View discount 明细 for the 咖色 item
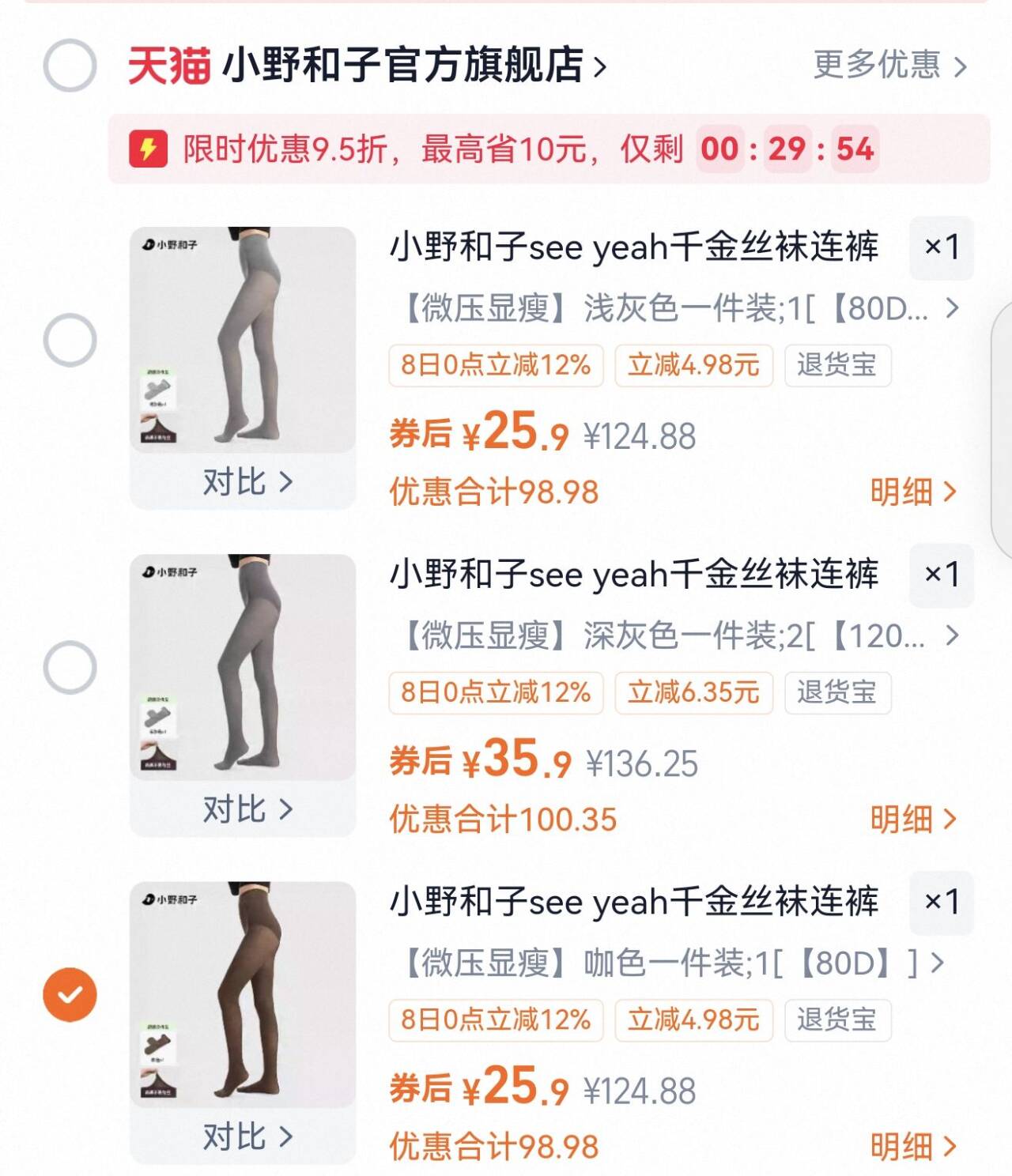The image size is (1012, 1176). click(x=912, y=1147)
